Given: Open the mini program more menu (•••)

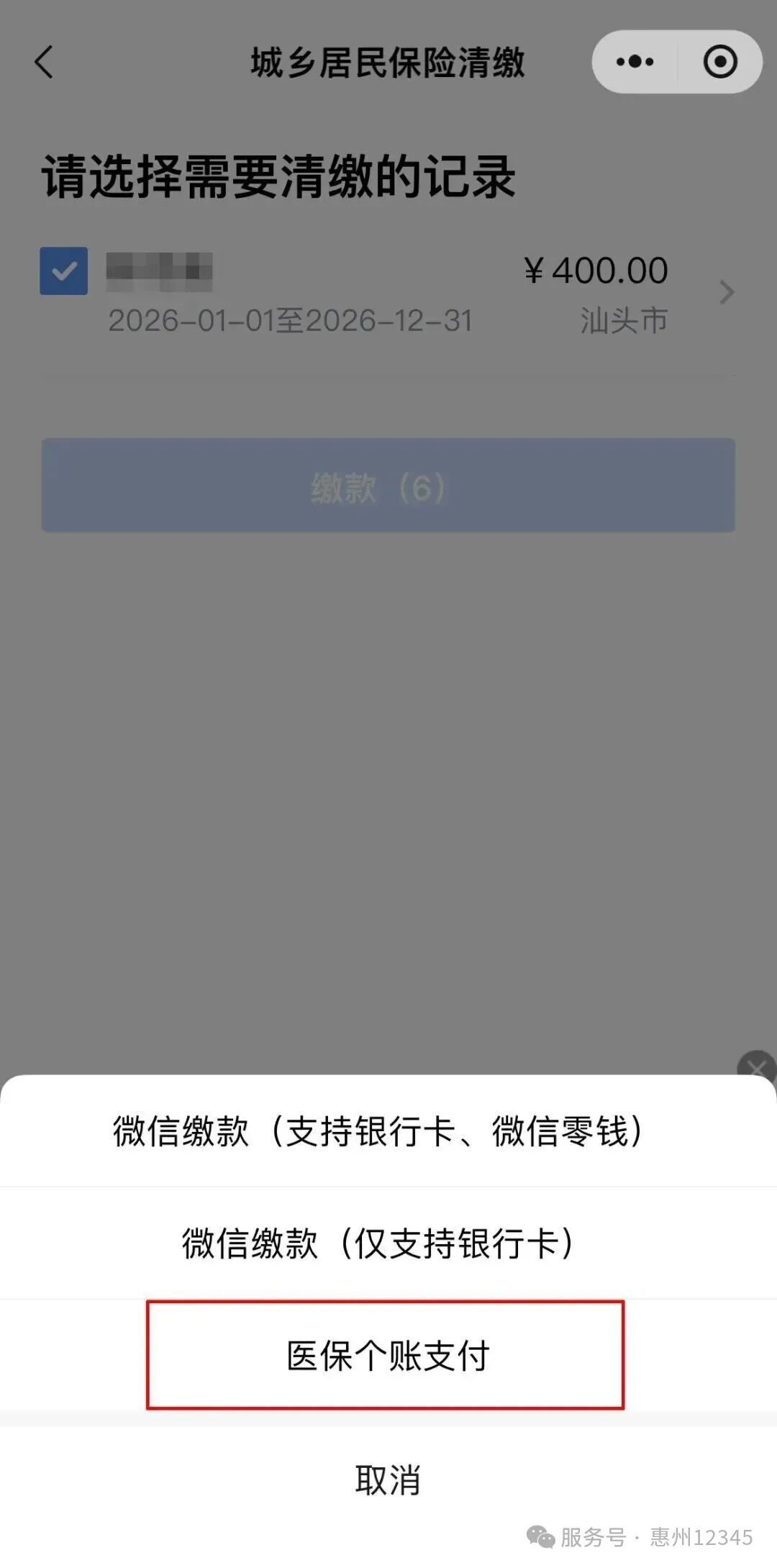Looking at the screenshot, I should (x=635, y=62).
